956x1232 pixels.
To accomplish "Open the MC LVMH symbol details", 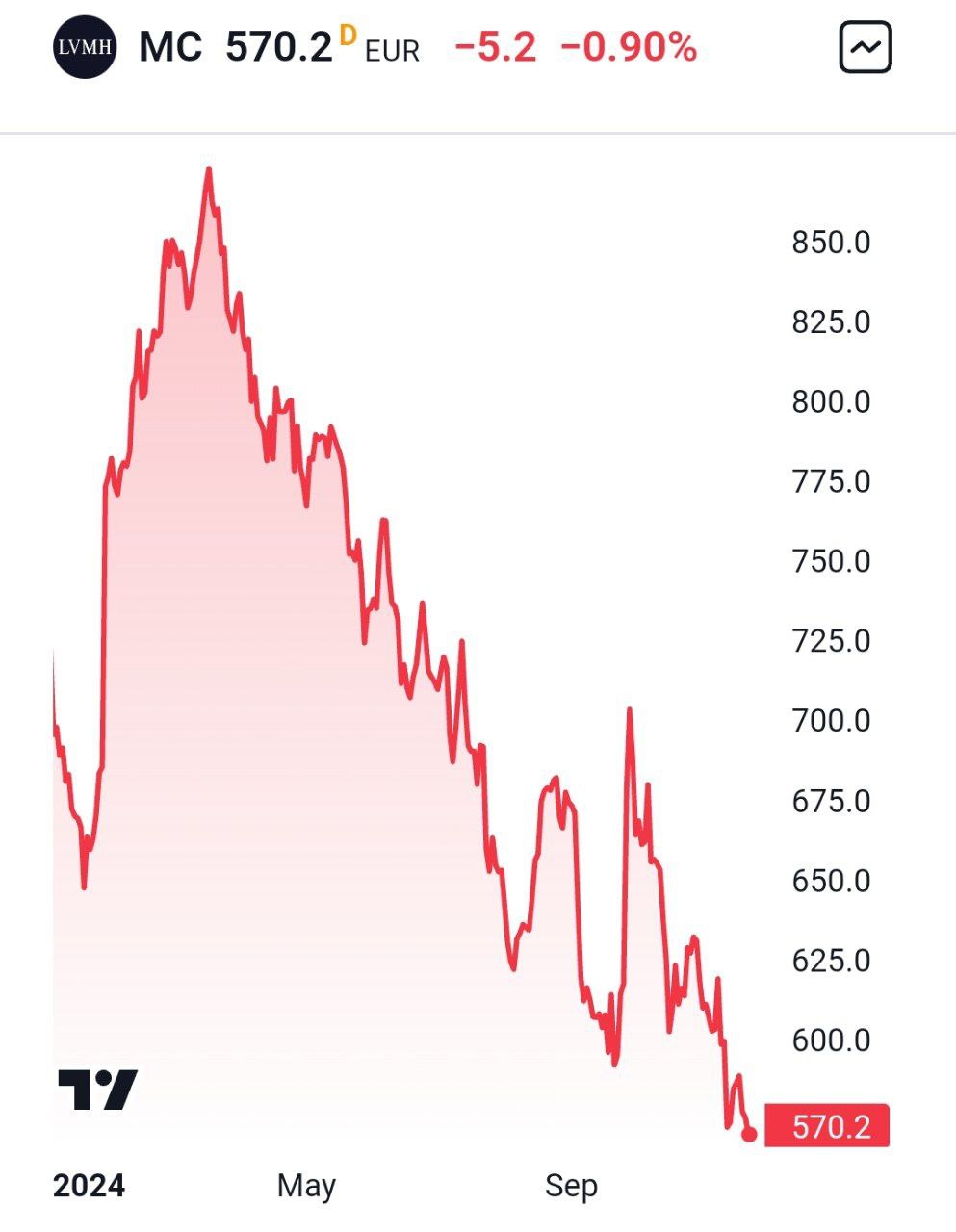I will point(170,46).
